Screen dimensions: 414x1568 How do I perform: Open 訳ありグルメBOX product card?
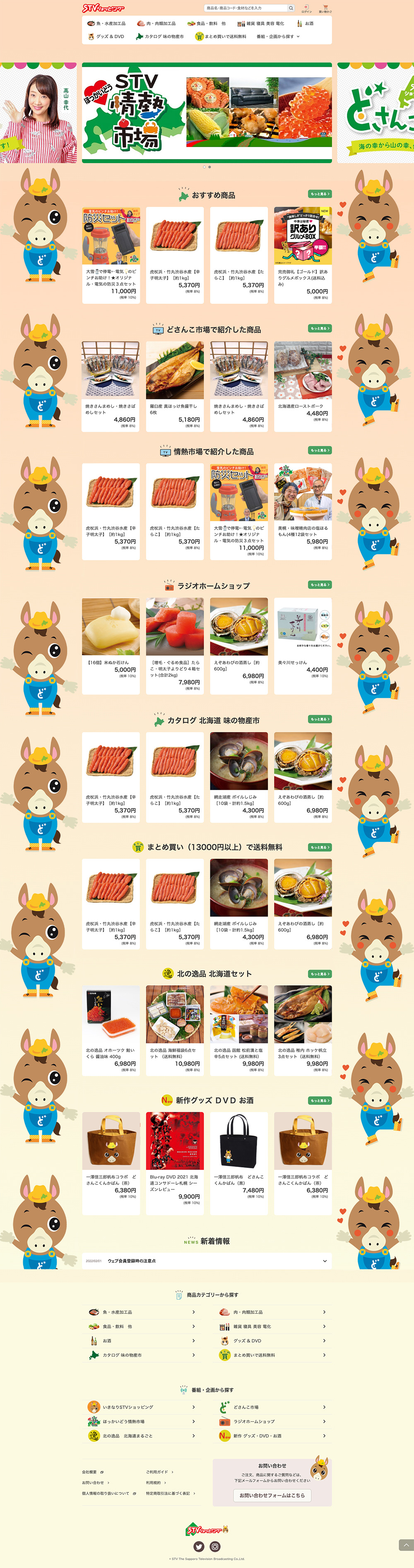coord(303,254)
